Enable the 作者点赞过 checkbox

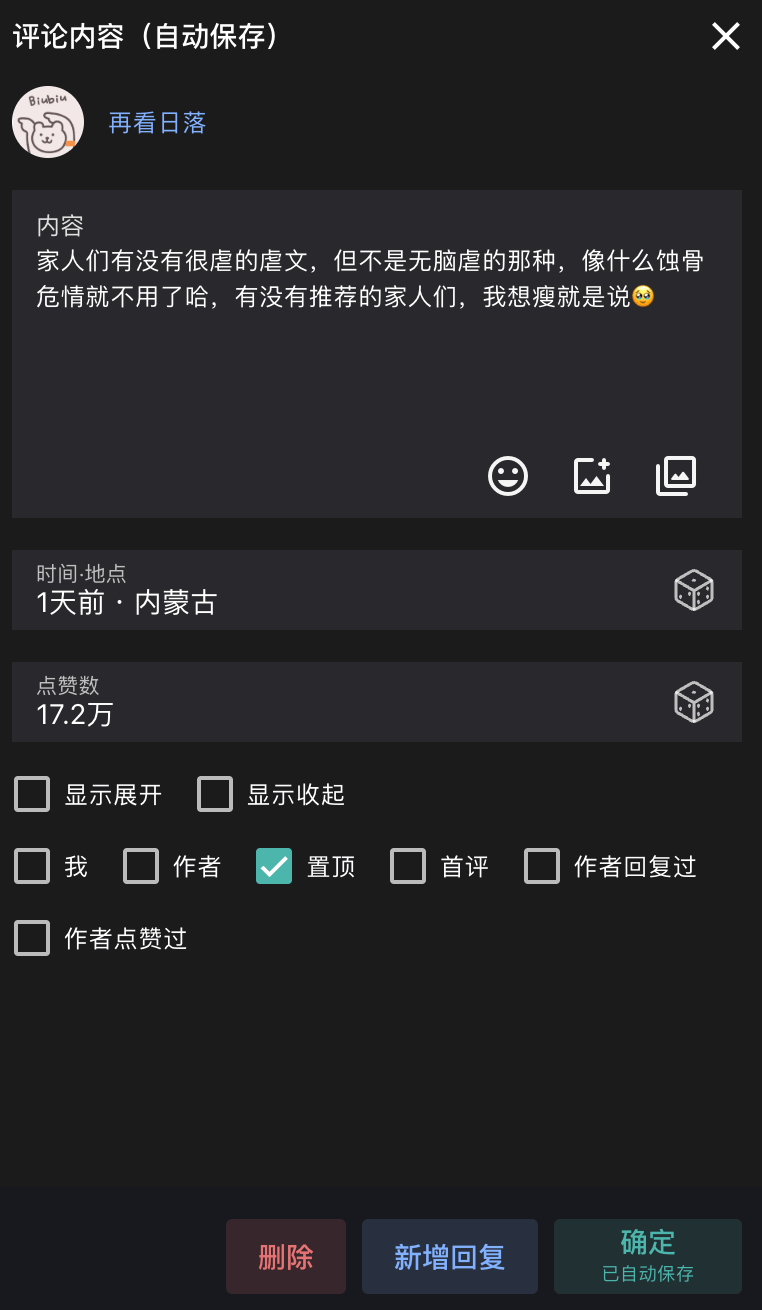click(31, 938)
